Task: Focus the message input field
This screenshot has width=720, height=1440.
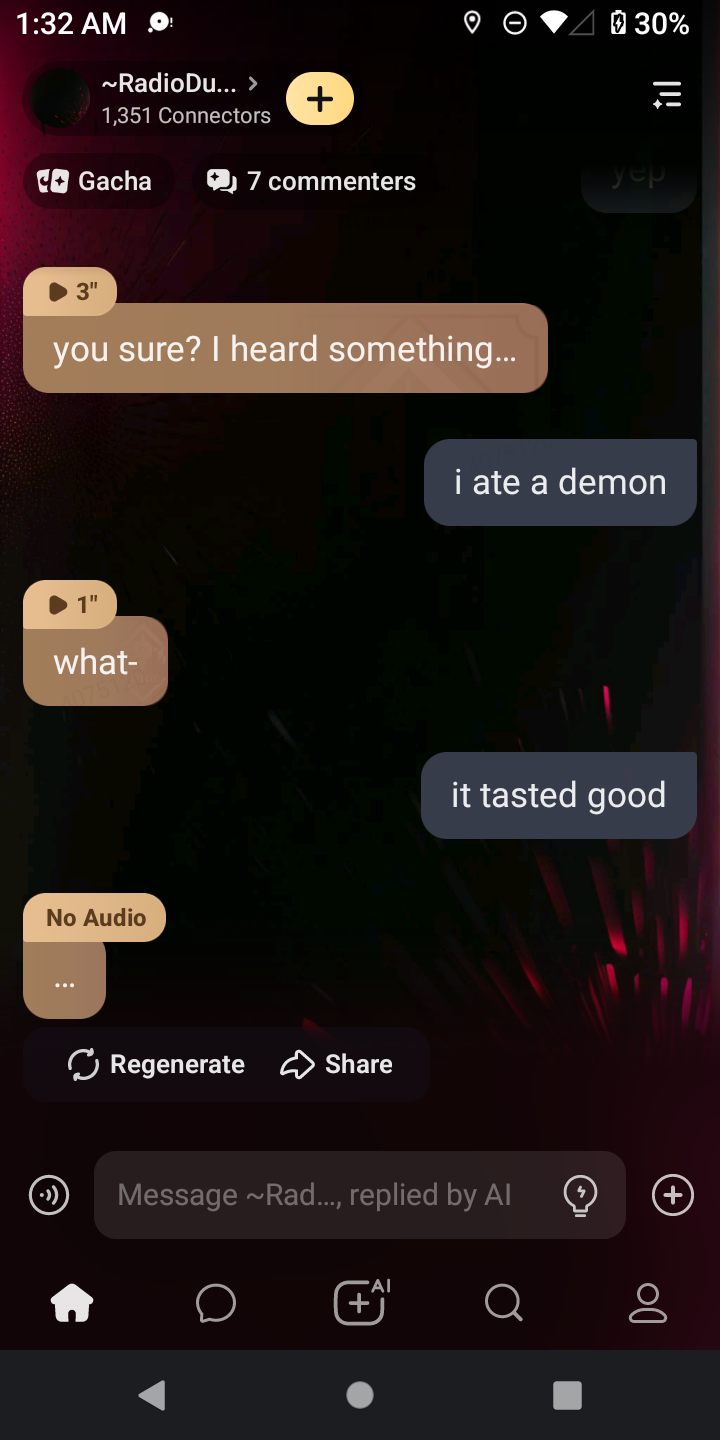Action: click(x=320, y=1195)
